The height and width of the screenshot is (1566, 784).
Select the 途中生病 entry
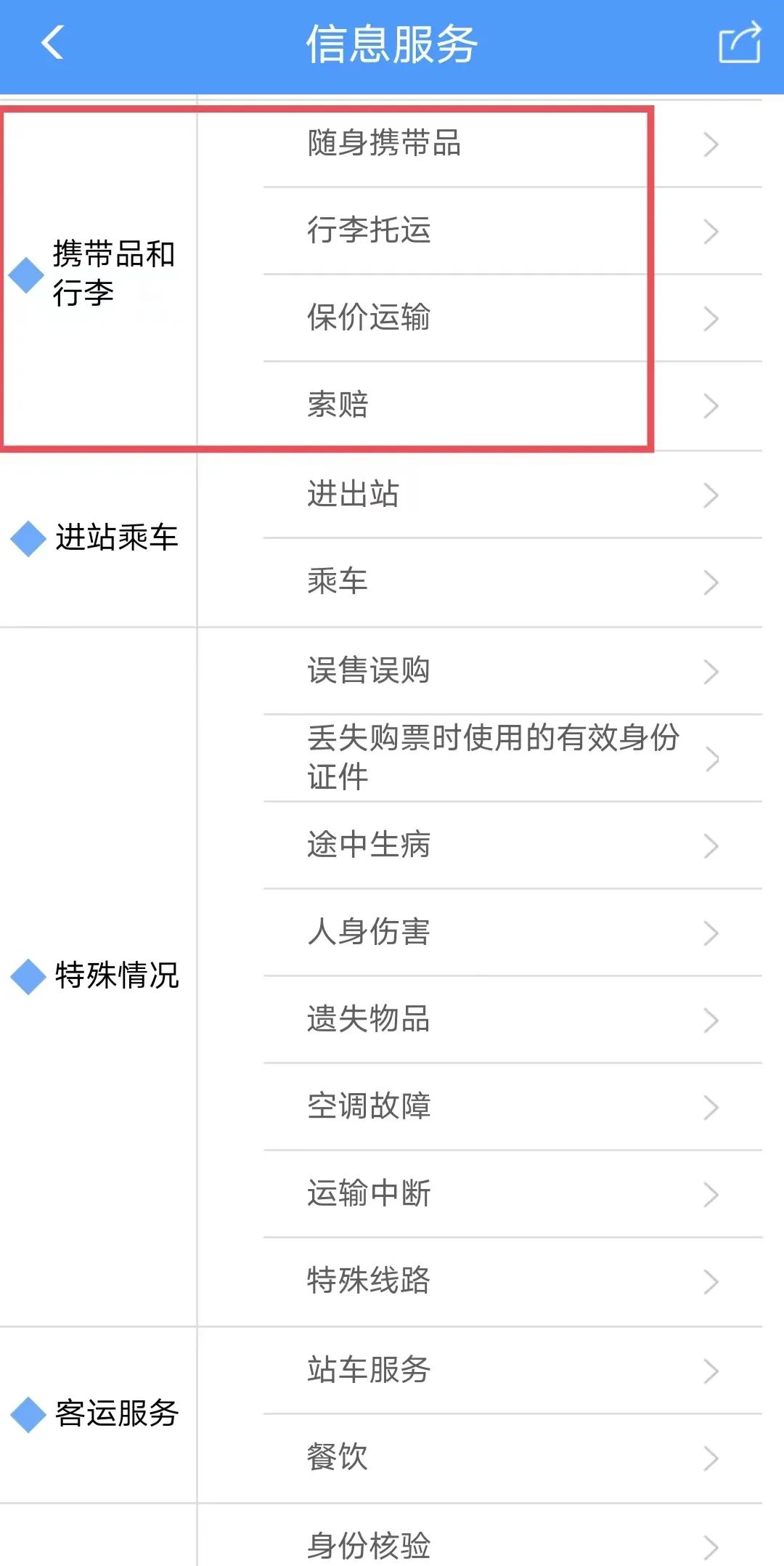click(513, 845)
